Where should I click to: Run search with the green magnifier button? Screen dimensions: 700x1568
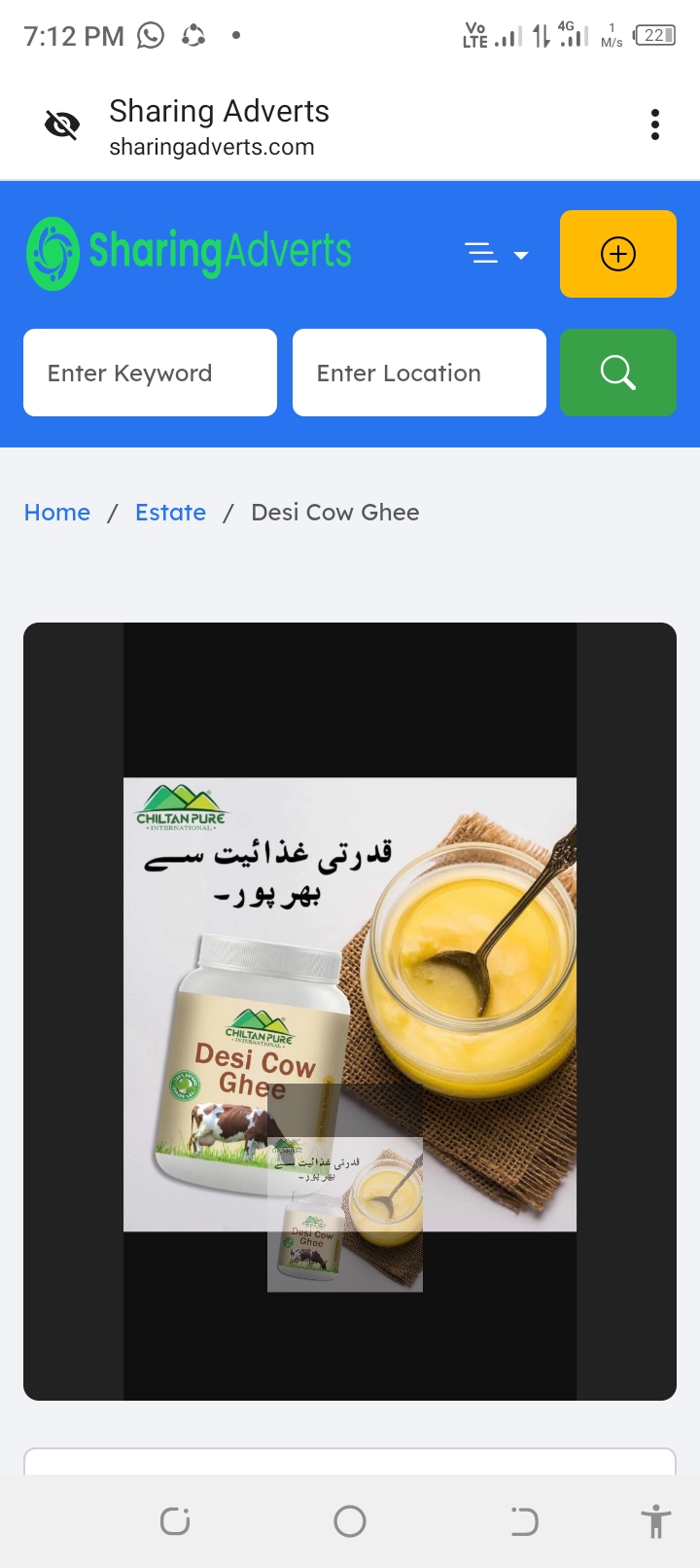tap(617, 373)
